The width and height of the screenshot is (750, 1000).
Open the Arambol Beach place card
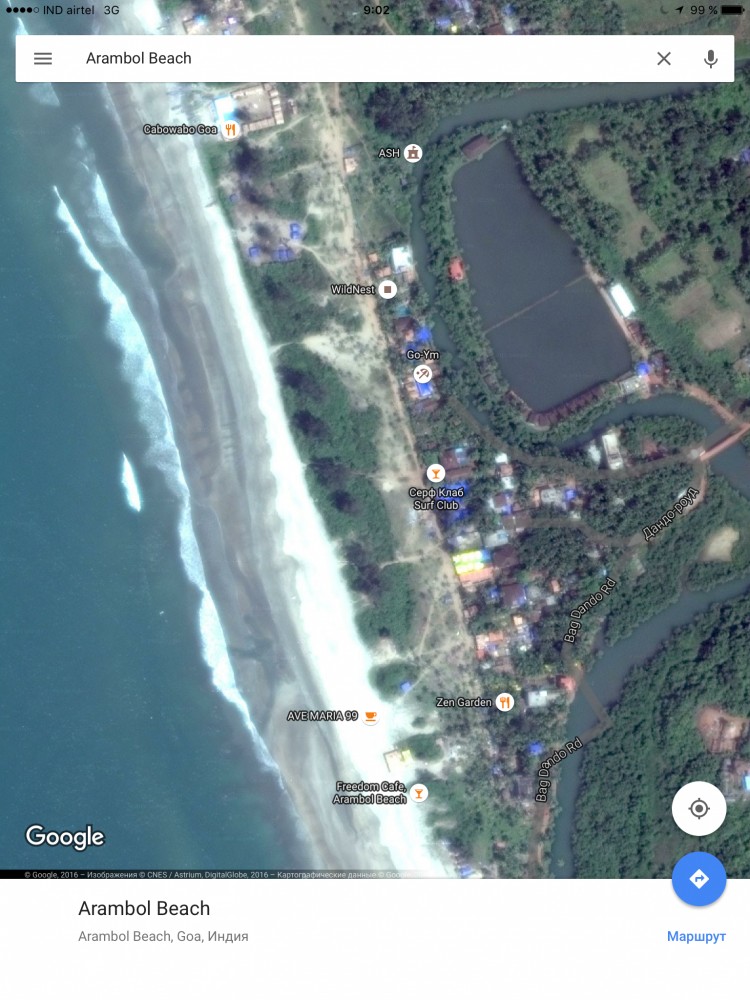[300, 921]
